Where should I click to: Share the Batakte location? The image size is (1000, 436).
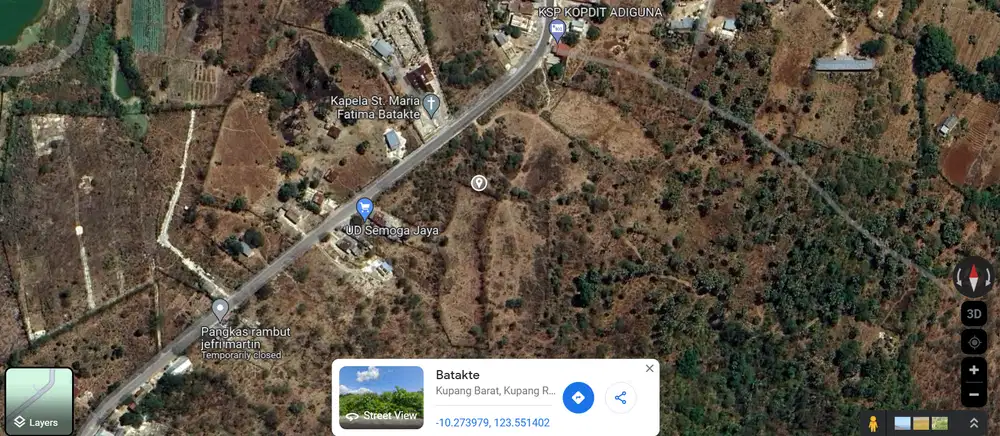(620, 397)
